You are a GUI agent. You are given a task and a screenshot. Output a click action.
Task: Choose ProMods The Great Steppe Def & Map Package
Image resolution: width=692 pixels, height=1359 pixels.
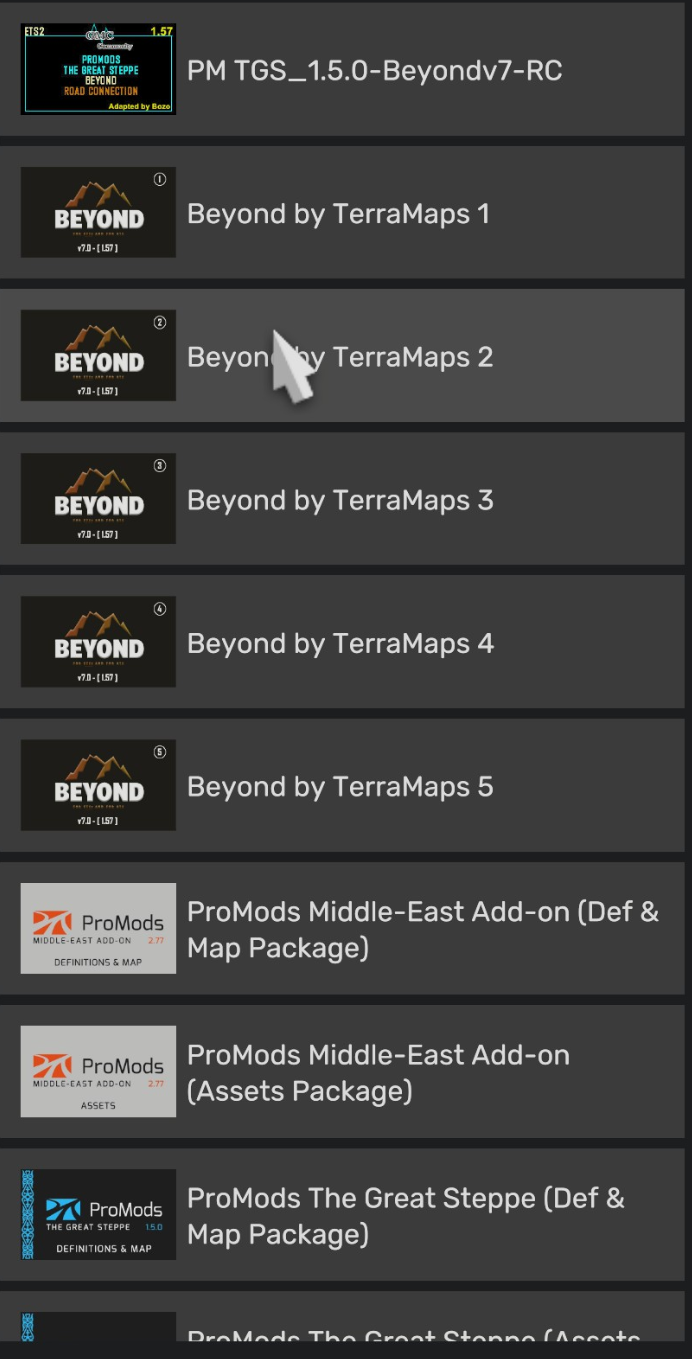405,1216
